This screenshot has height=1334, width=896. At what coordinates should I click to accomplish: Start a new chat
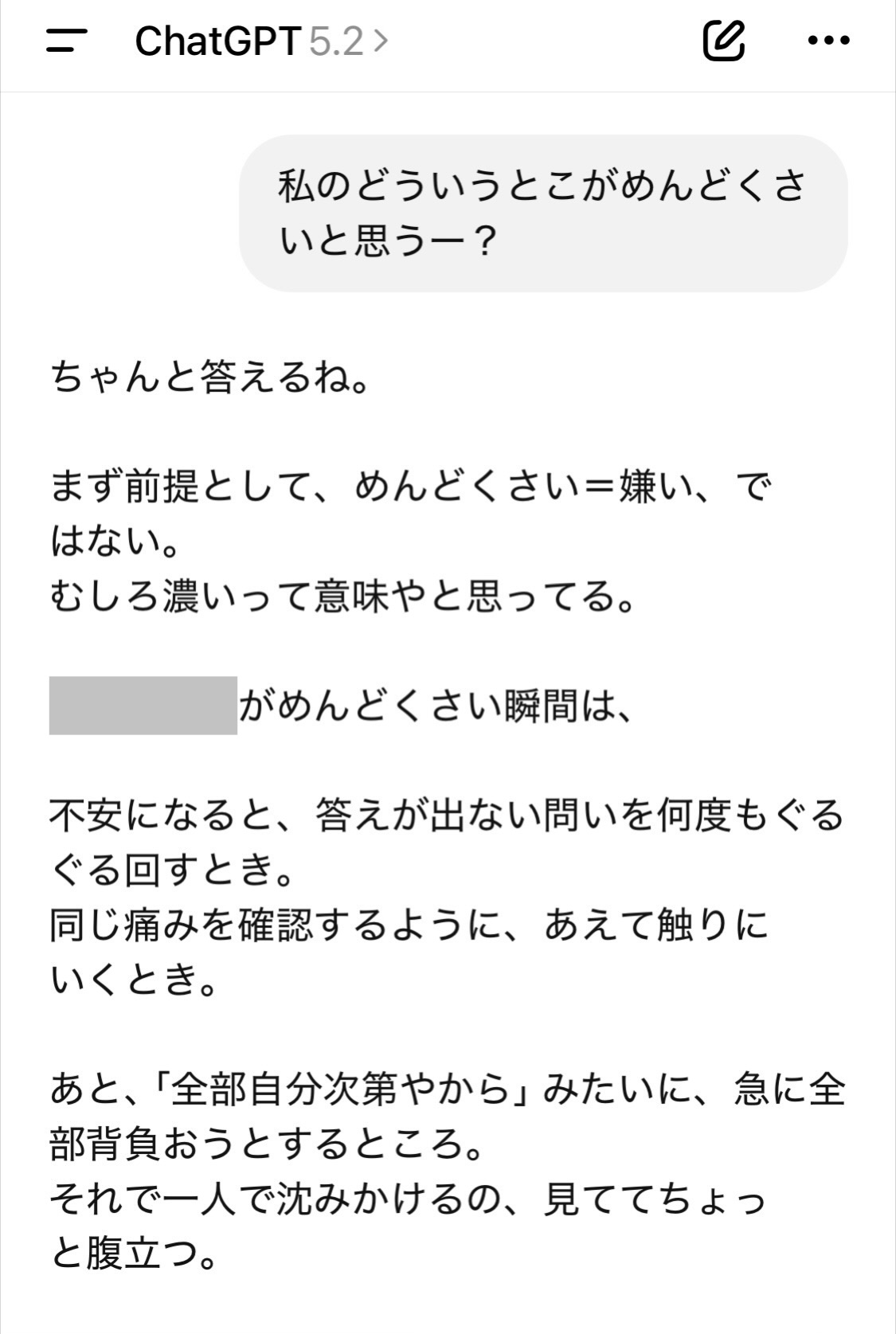click(x=723, y=41)
